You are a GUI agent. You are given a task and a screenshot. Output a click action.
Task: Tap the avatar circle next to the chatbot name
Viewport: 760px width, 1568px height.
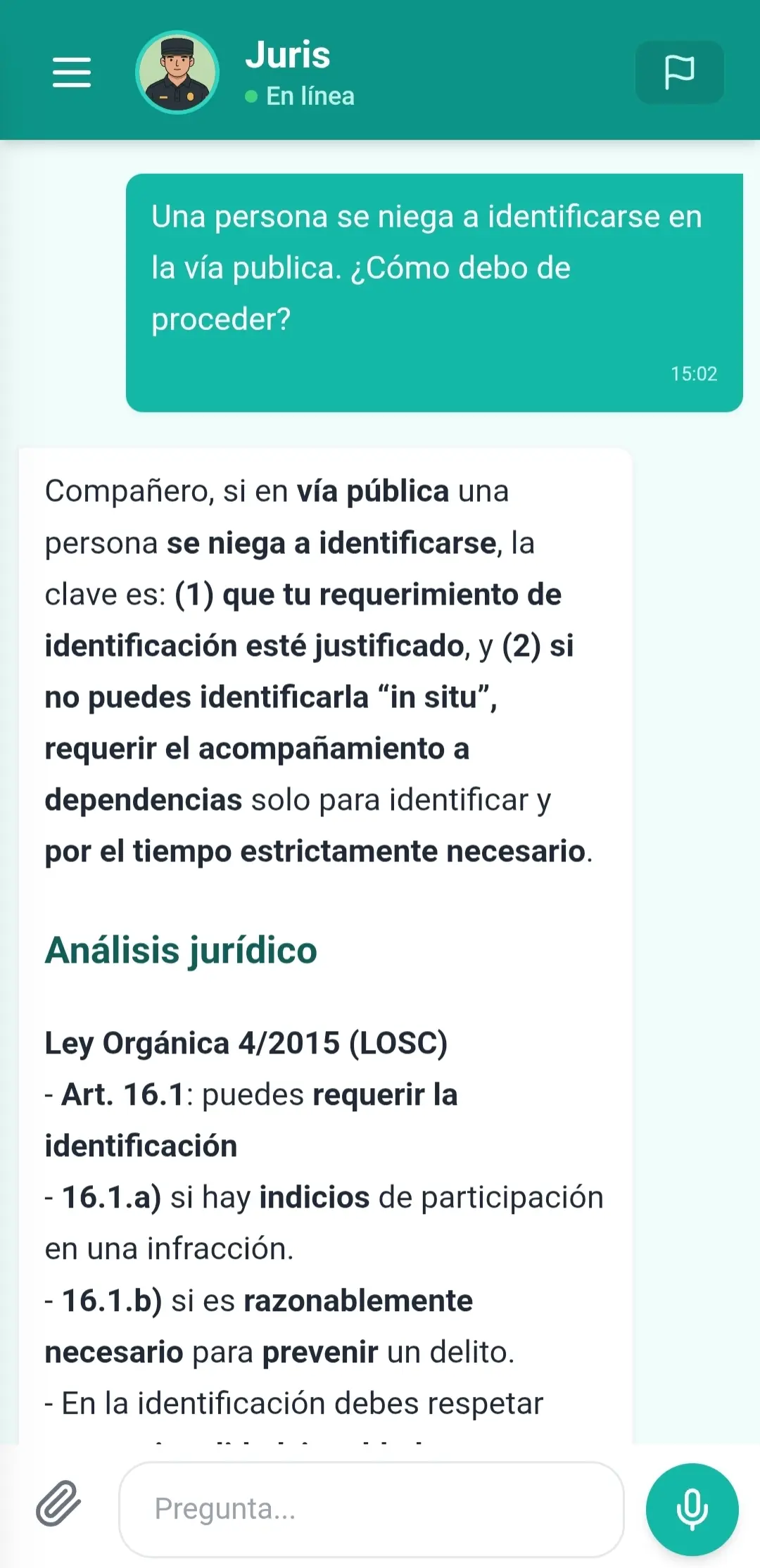[x=178, y=72]
